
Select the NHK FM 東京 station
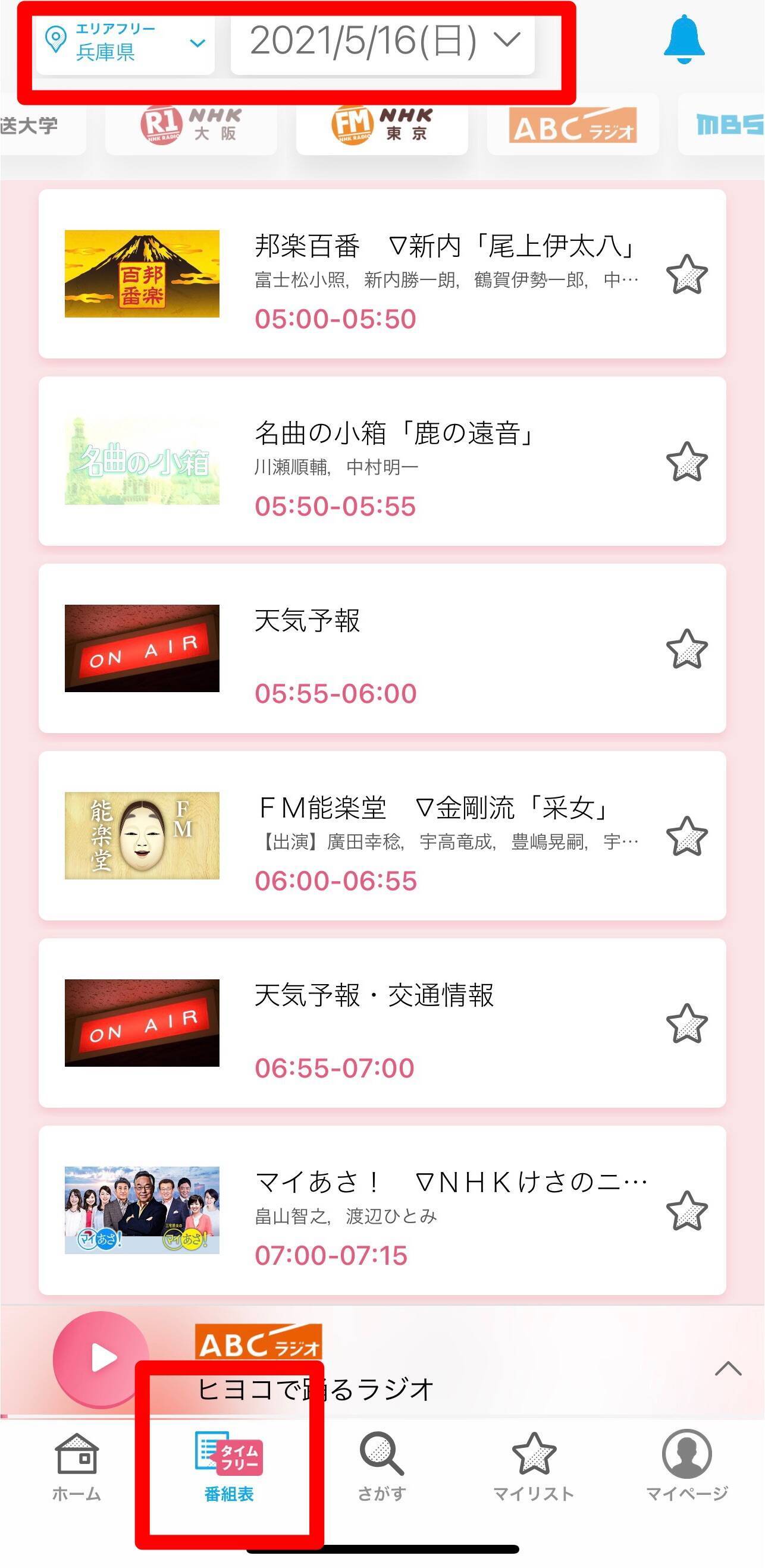click(x=382, y=125)
